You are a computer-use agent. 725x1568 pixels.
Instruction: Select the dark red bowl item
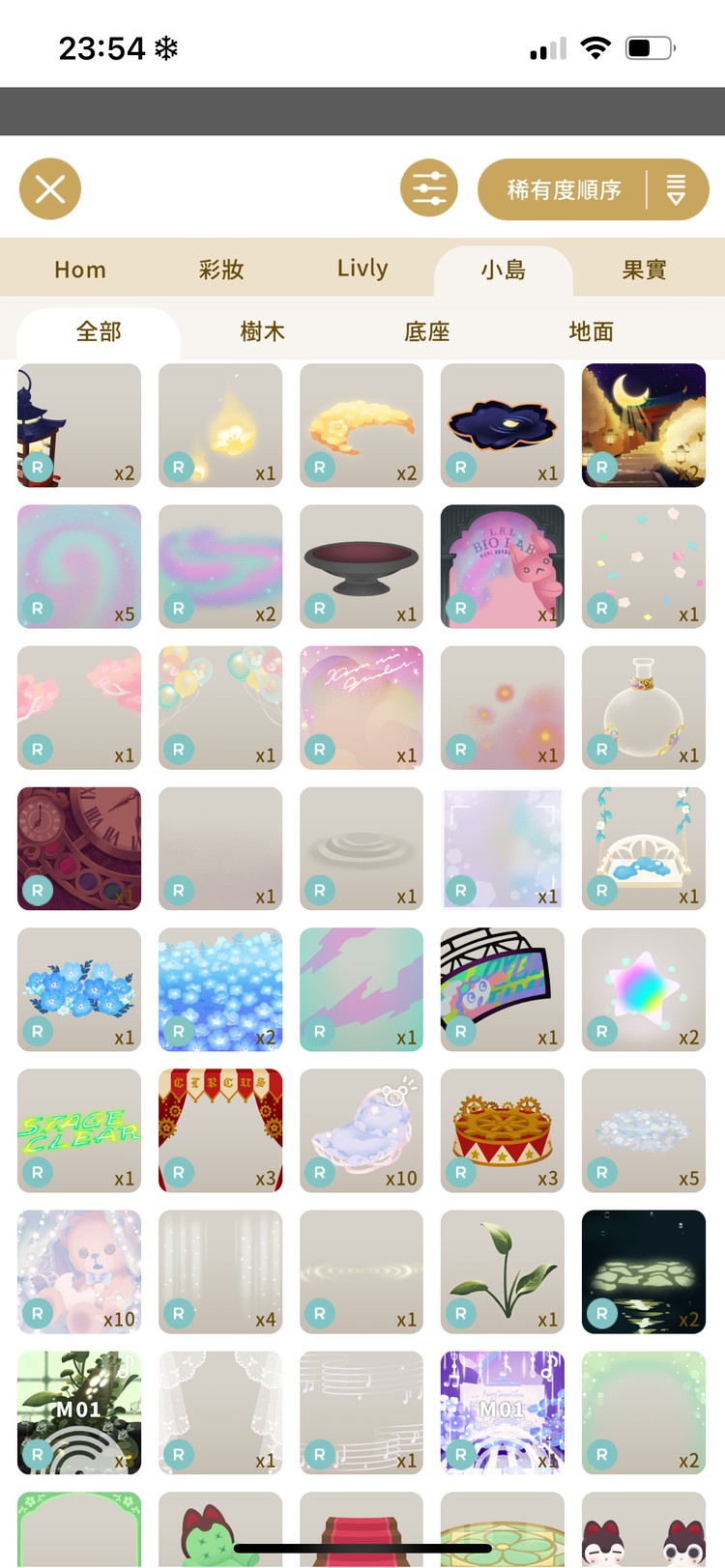point(362,566)
